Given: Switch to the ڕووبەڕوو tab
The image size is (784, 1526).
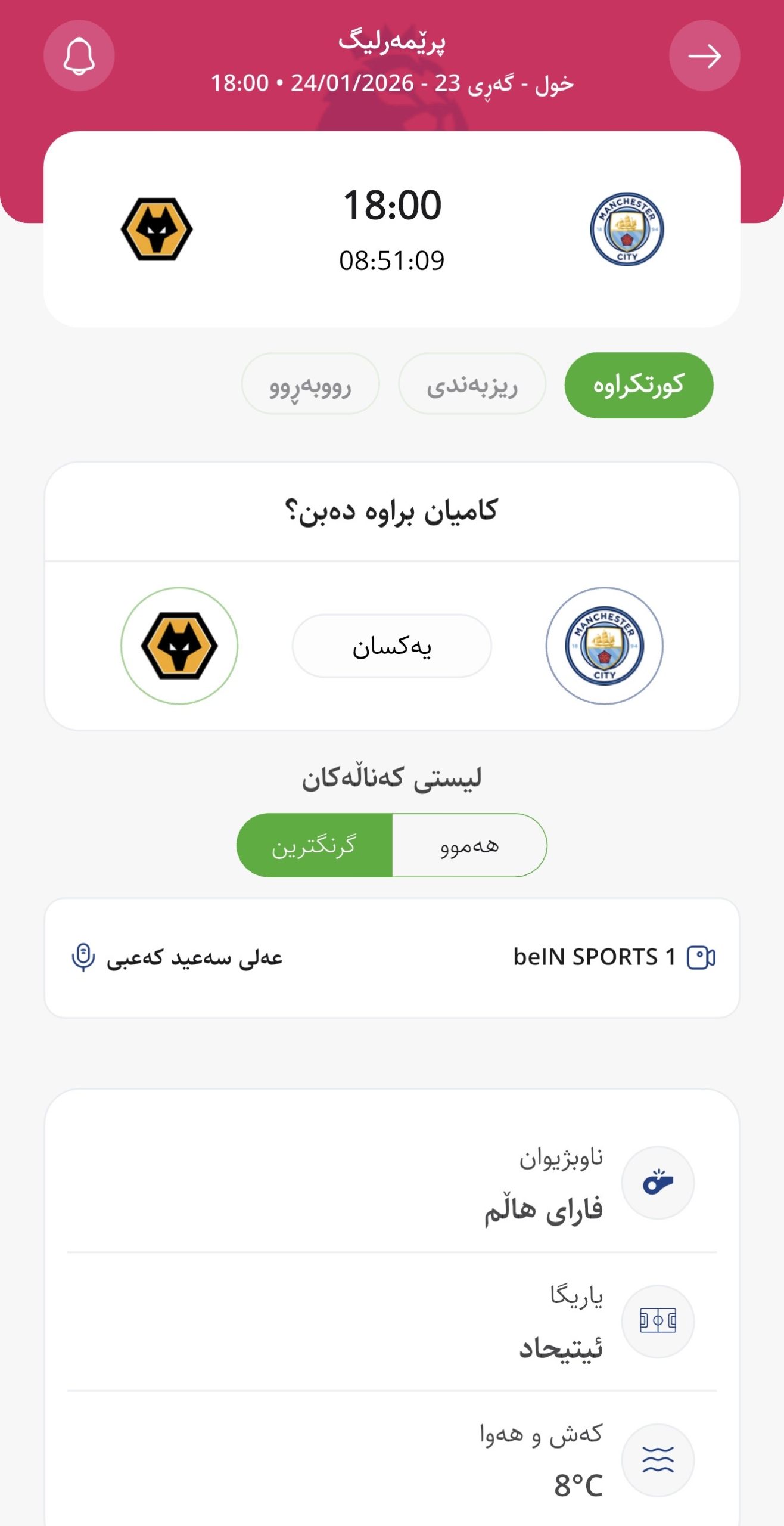Looking at the screenshot, I should click(x=310, y=384).
